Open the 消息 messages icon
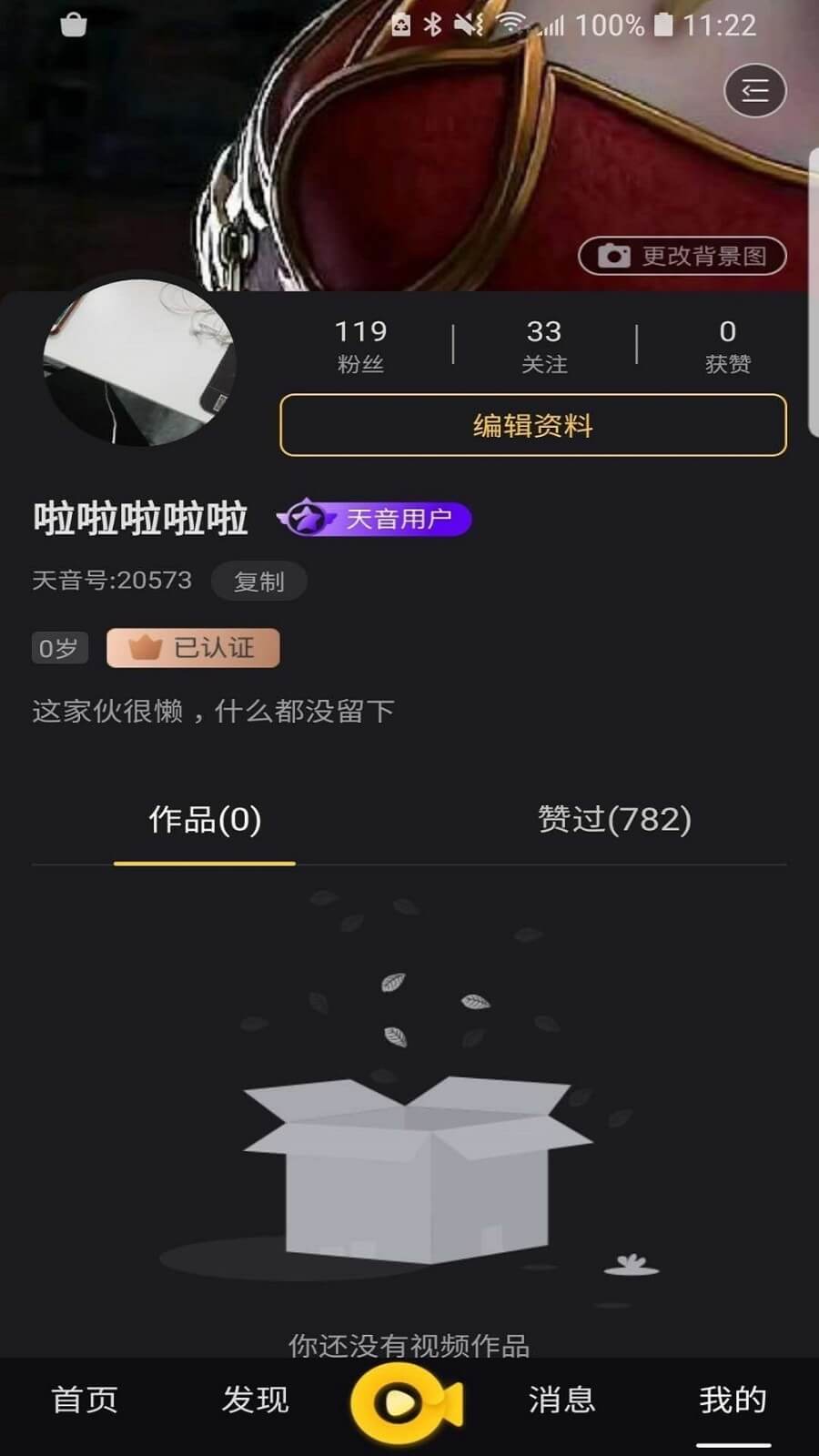The image size is (819, 1456). (561, 1401)
